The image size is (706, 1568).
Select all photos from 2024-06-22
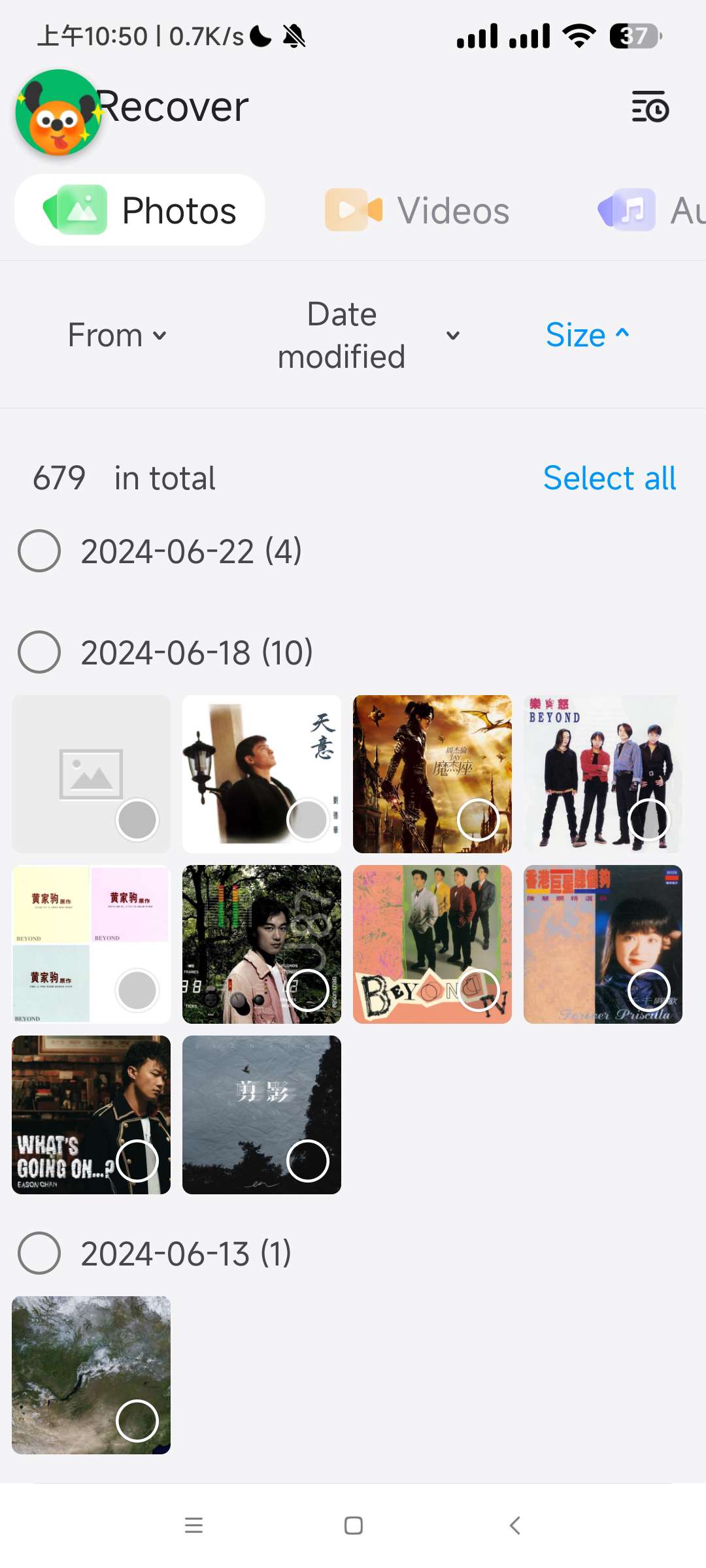click(39, 551)
